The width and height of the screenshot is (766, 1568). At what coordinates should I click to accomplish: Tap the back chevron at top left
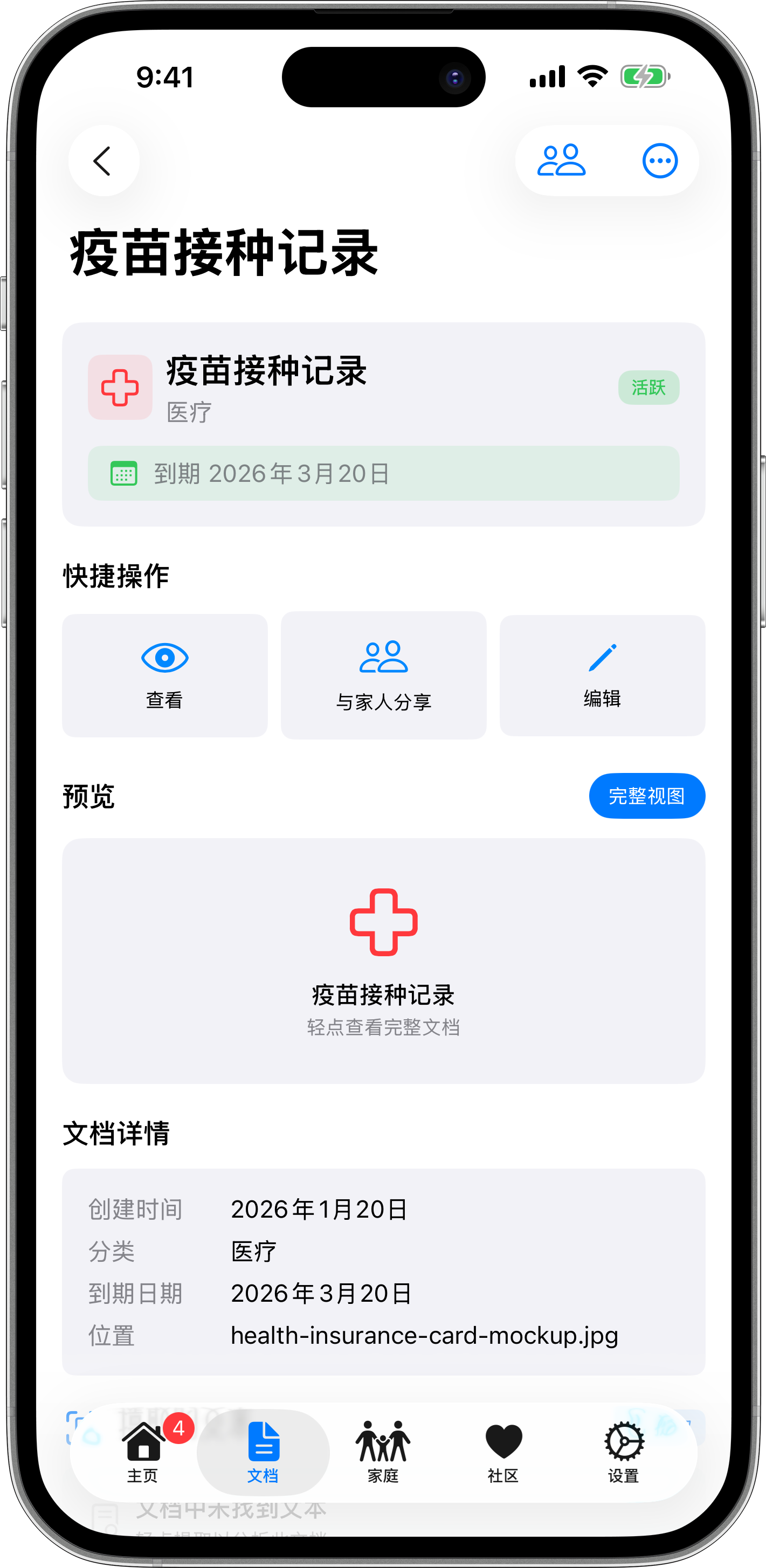(x=103, y=161)
